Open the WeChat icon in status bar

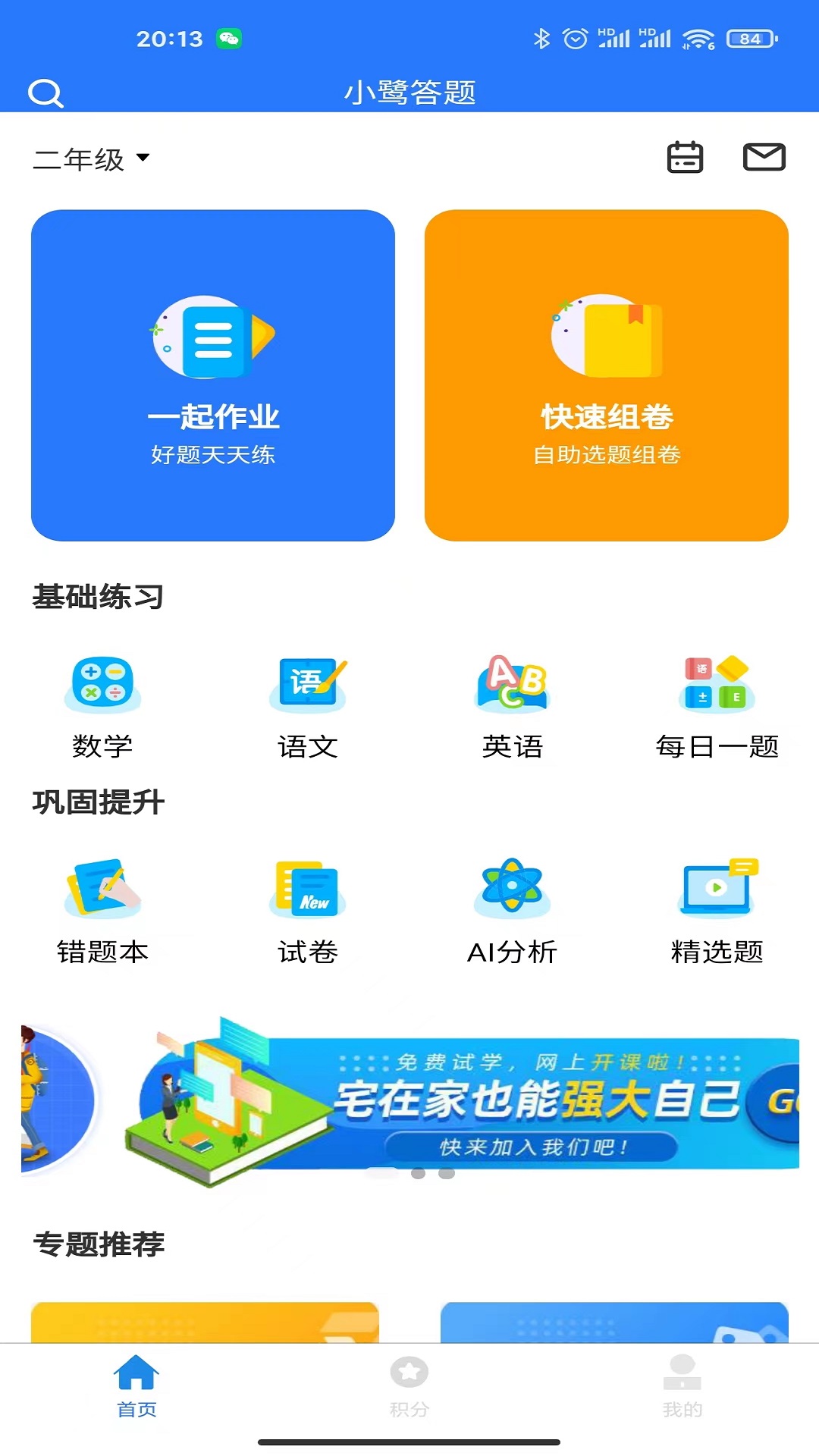pos(229,39)
